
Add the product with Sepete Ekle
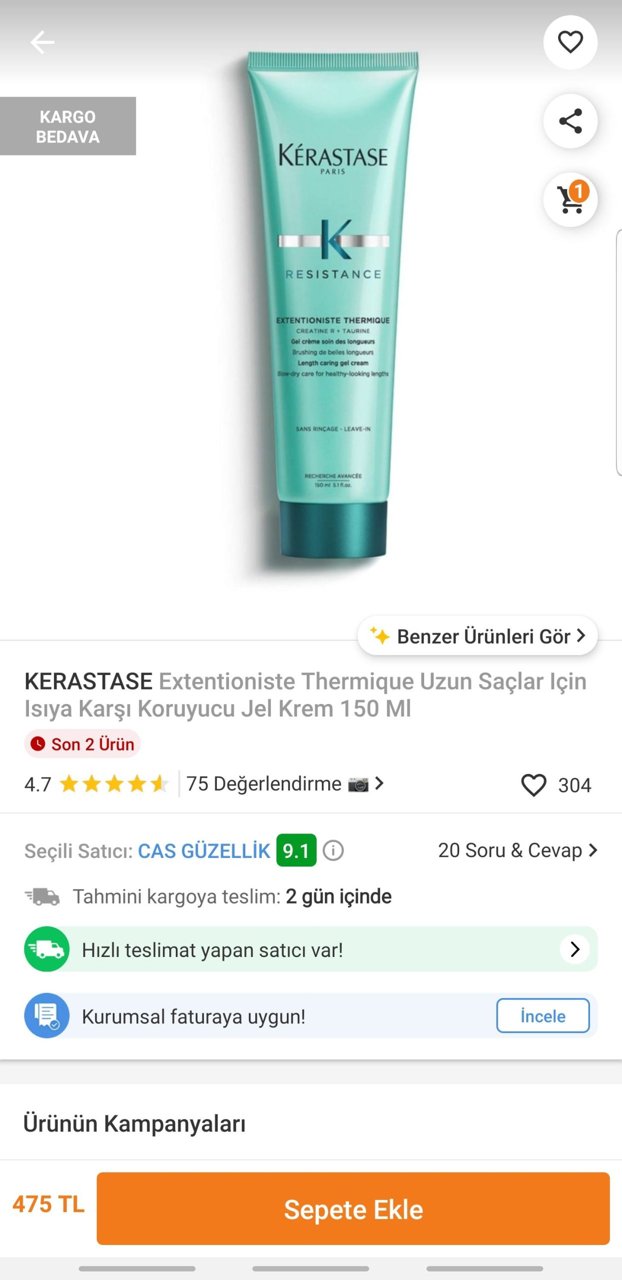(x=353, y=1209)
